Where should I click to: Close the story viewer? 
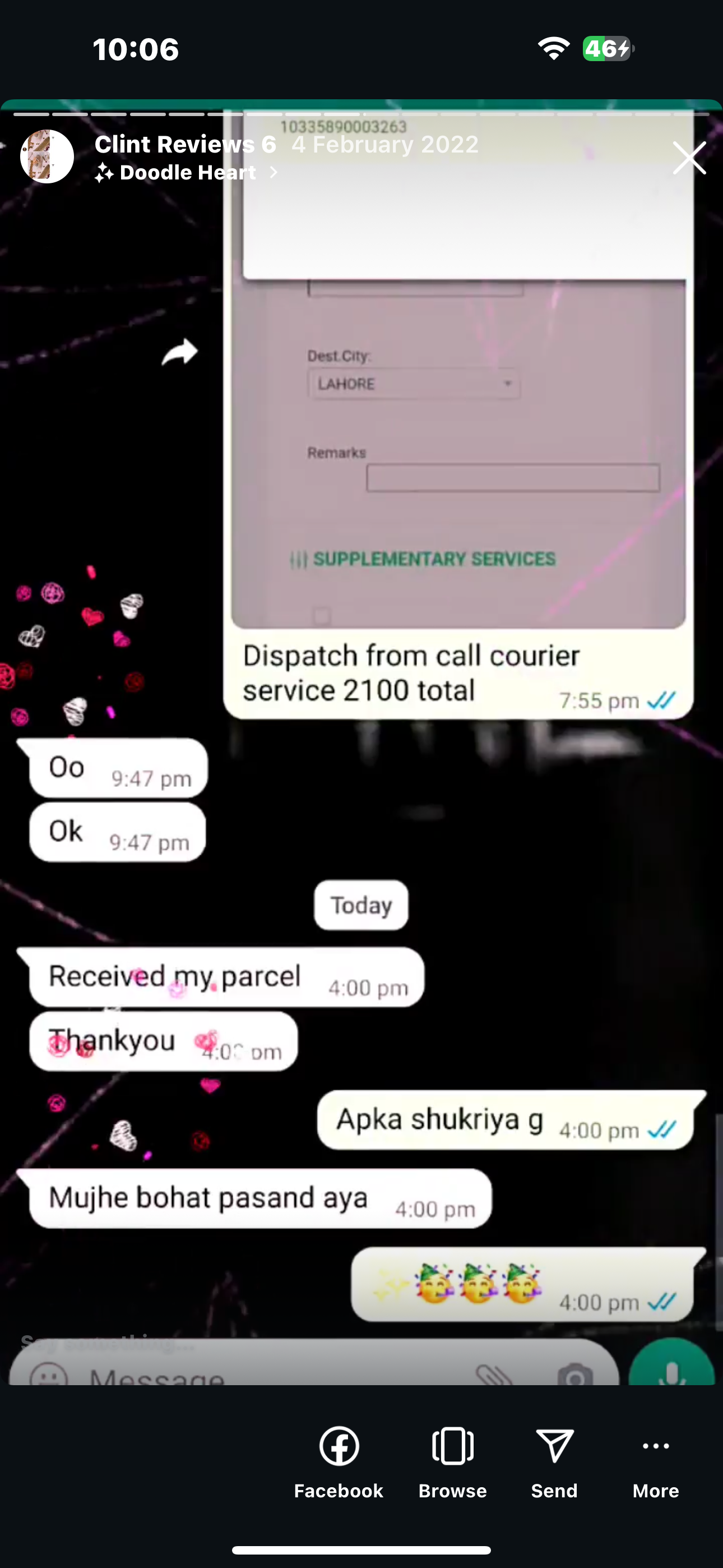pyautogui.click(x=689, y=158)
